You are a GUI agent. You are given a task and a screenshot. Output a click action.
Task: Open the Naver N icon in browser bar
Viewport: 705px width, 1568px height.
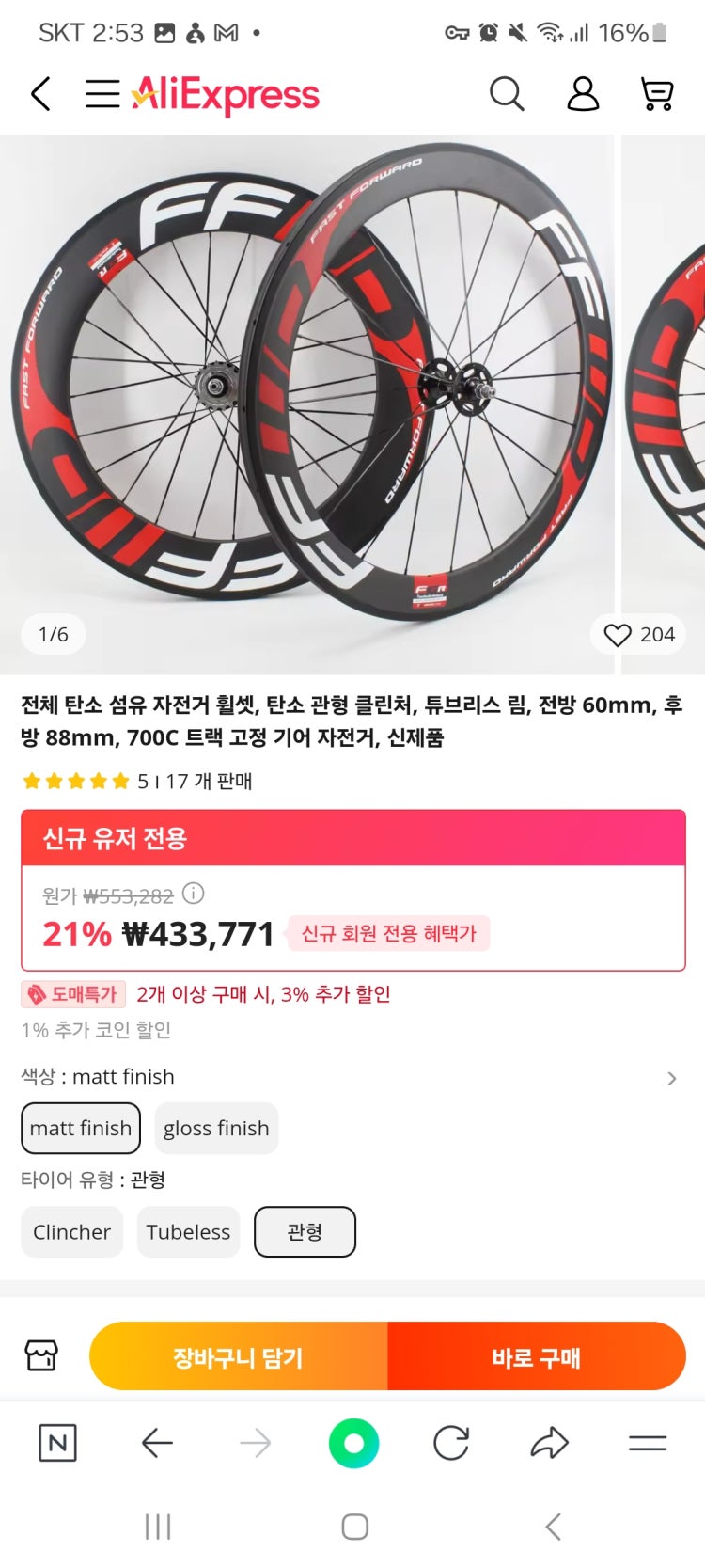point(56,1442)
